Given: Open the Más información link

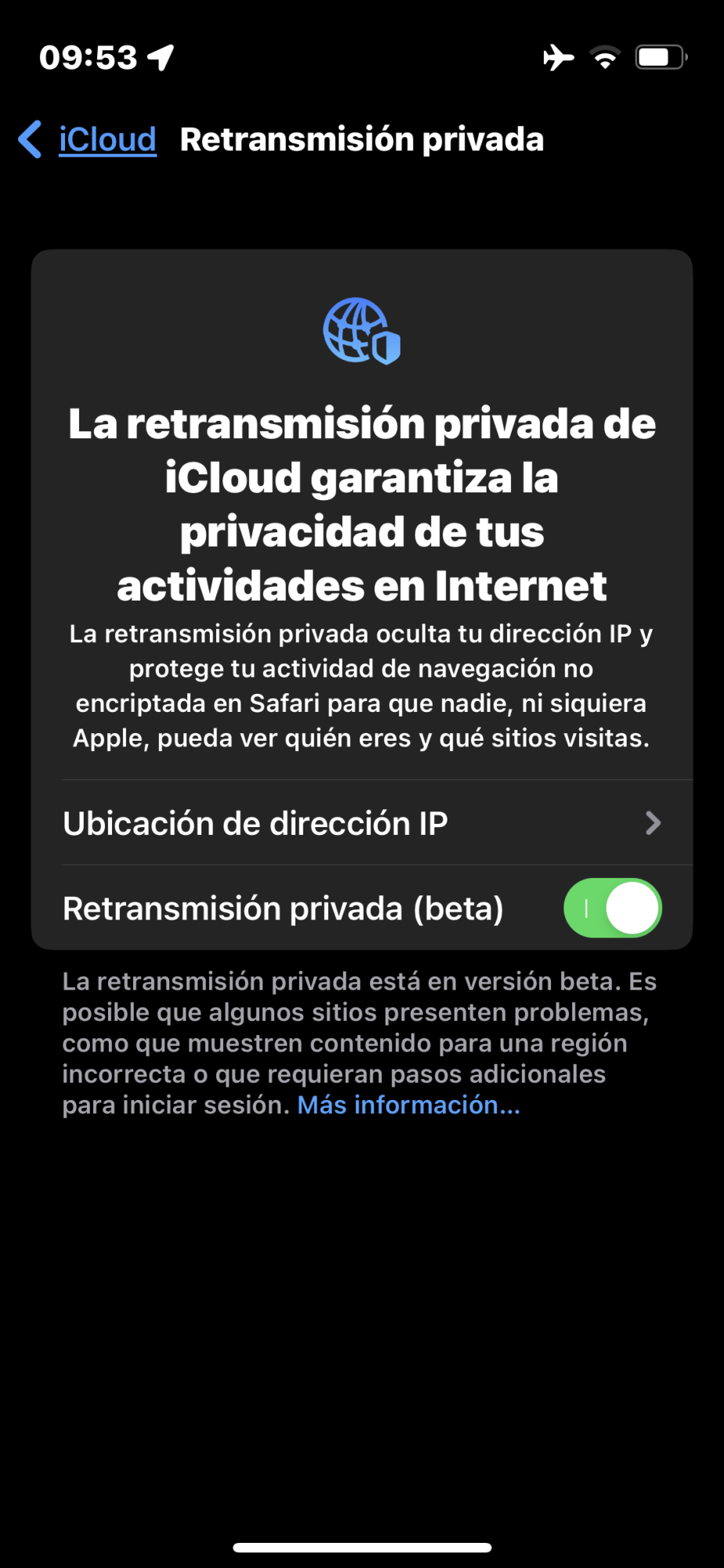Looking at the screenshot, I should coord(408,1105).
